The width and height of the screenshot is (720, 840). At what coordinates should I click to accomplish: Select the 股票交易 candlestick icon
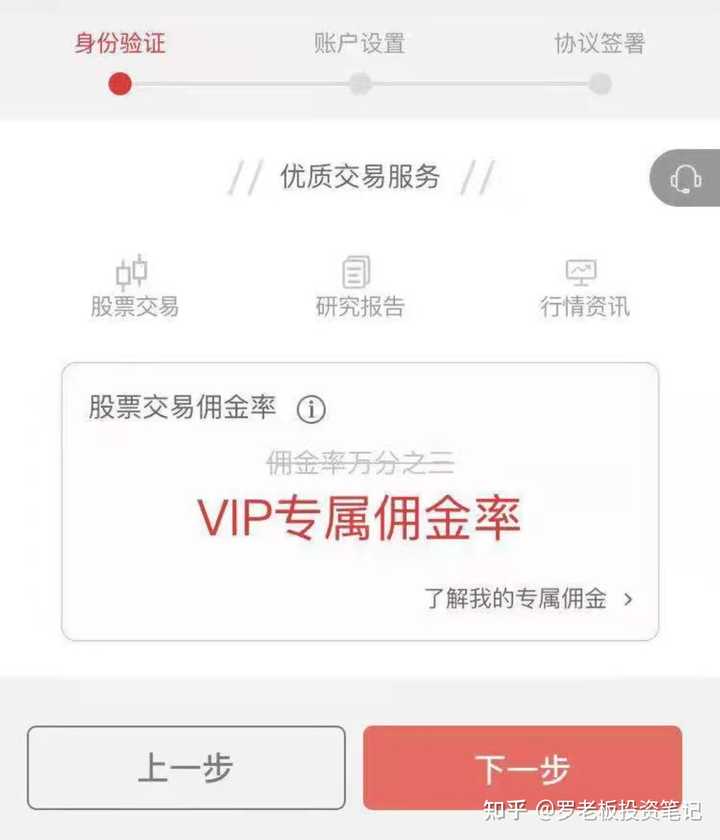(133, 272)
